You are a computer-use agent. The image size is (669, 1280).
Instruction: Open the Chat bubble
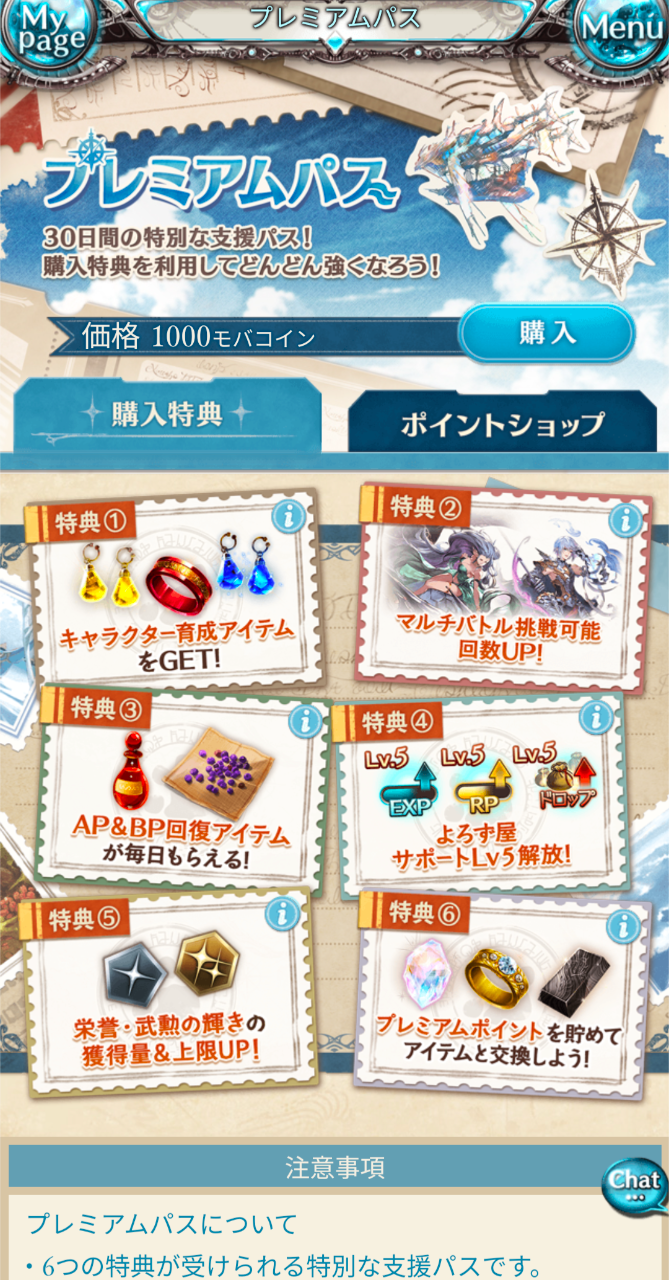634,1187
